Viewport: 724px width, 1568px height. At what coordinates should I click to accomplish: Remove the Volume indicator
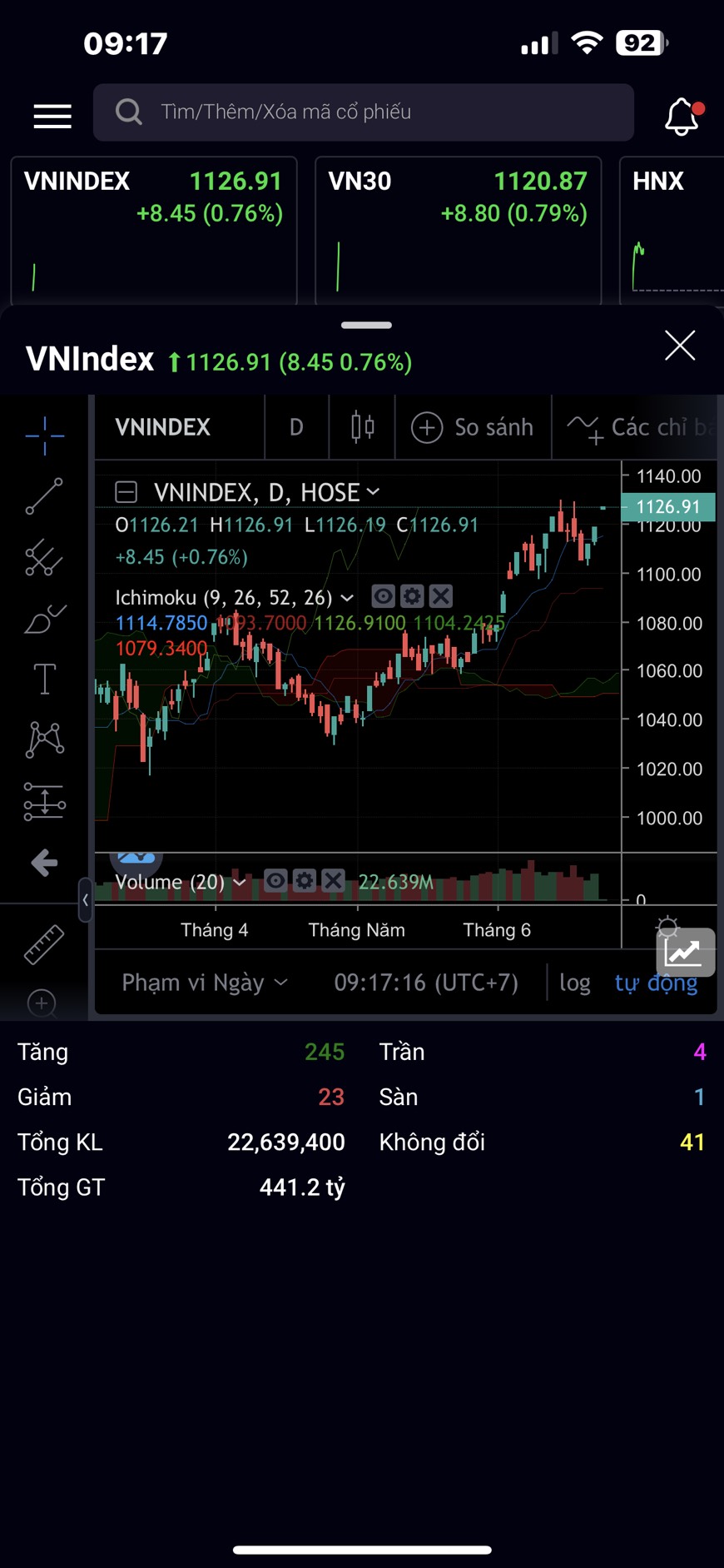coord(333,881)
